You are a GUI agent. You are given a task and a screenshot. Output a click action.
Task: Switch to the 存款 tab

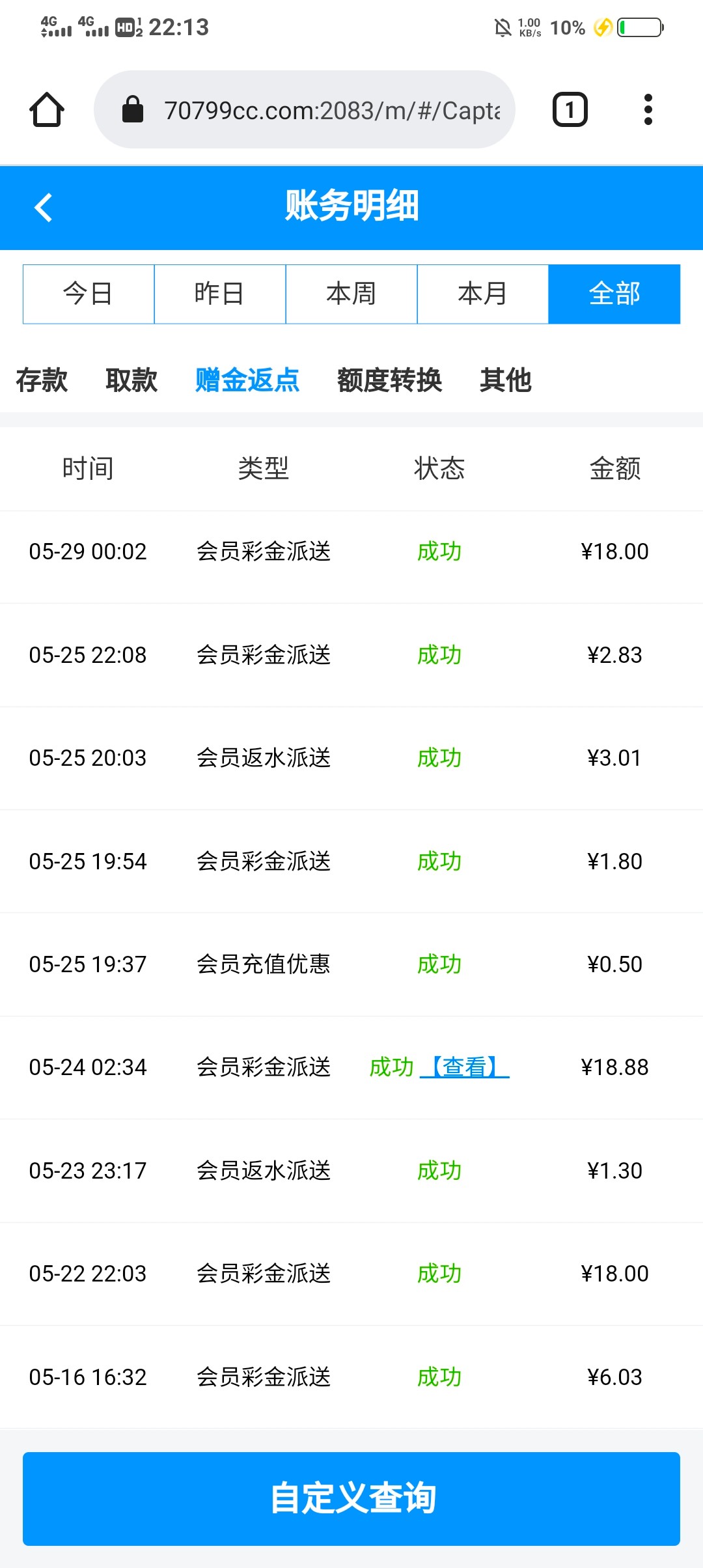(x=42, y=380)
